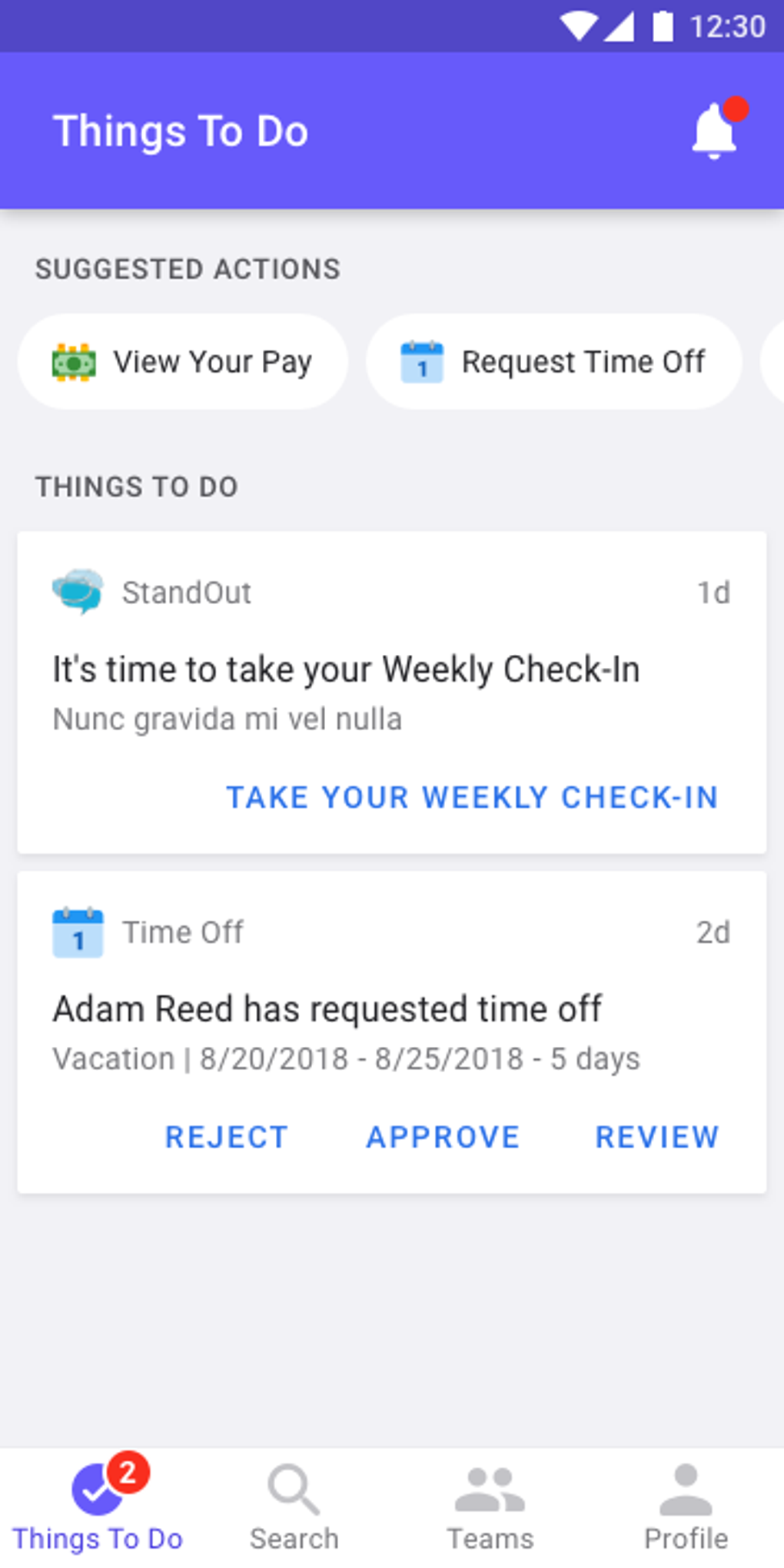This screenshot has width=784, height=1568.
Task: Review Adam Reed's time off request
Action: (x=657, y=1138)
